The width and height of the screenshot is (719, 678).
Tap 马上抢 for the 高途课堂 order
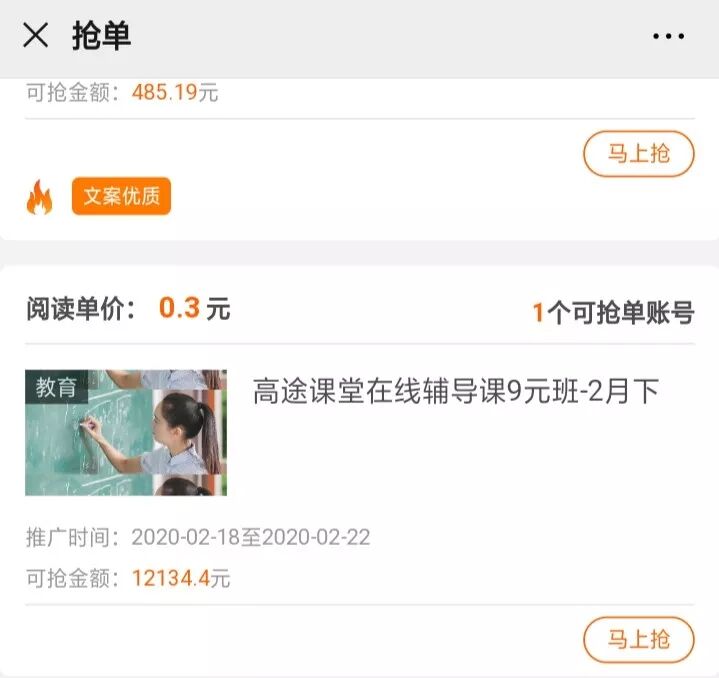point(638,639)
